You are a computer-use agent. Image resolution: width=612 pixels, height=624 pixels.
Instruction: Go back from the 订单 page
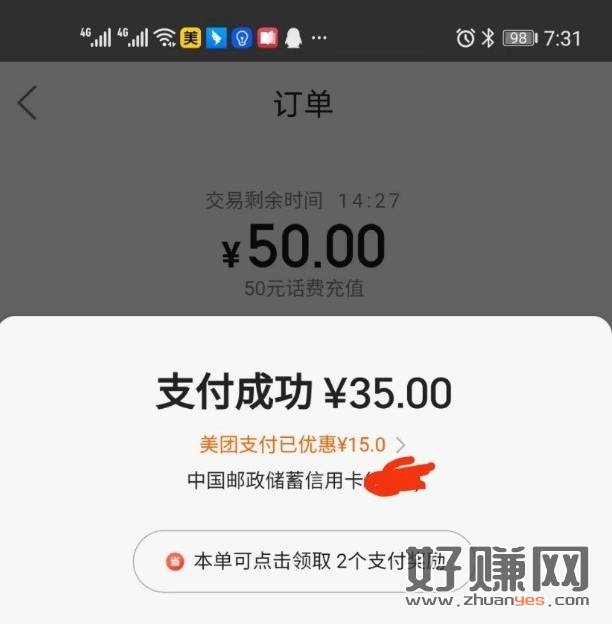(x=27, y=103)
